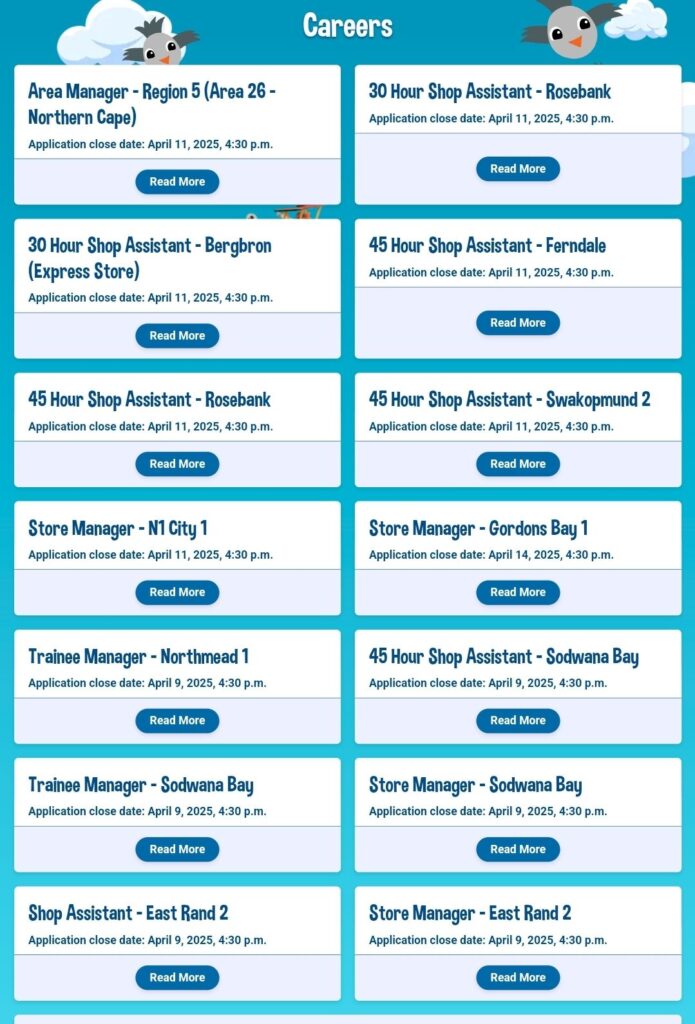Tap Read More for 45 Hour Rosebank
Screen dimensions: 695x1024
click(177, 464)
